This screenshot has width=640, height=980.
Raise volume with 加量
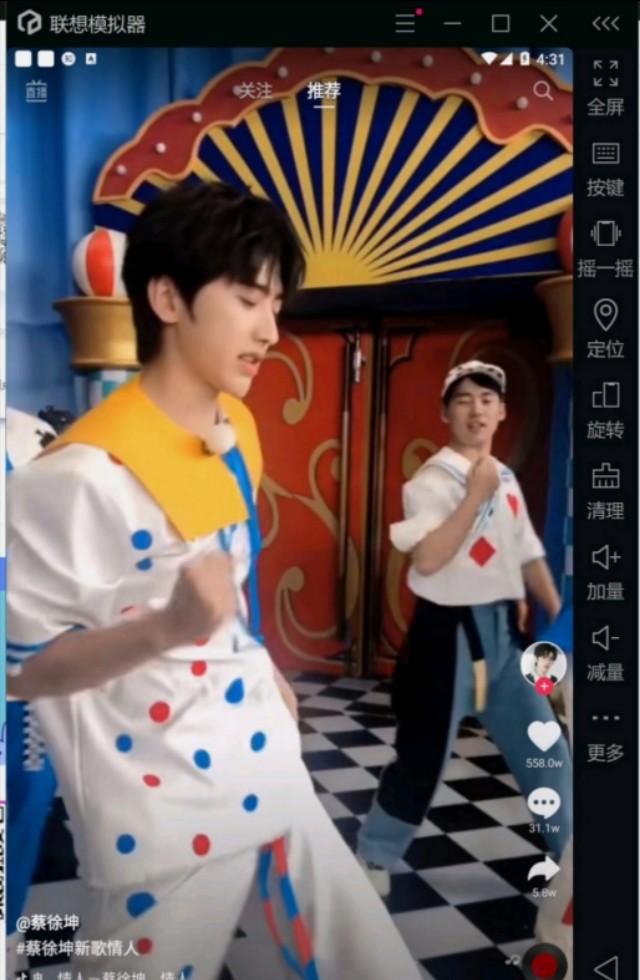605,571
